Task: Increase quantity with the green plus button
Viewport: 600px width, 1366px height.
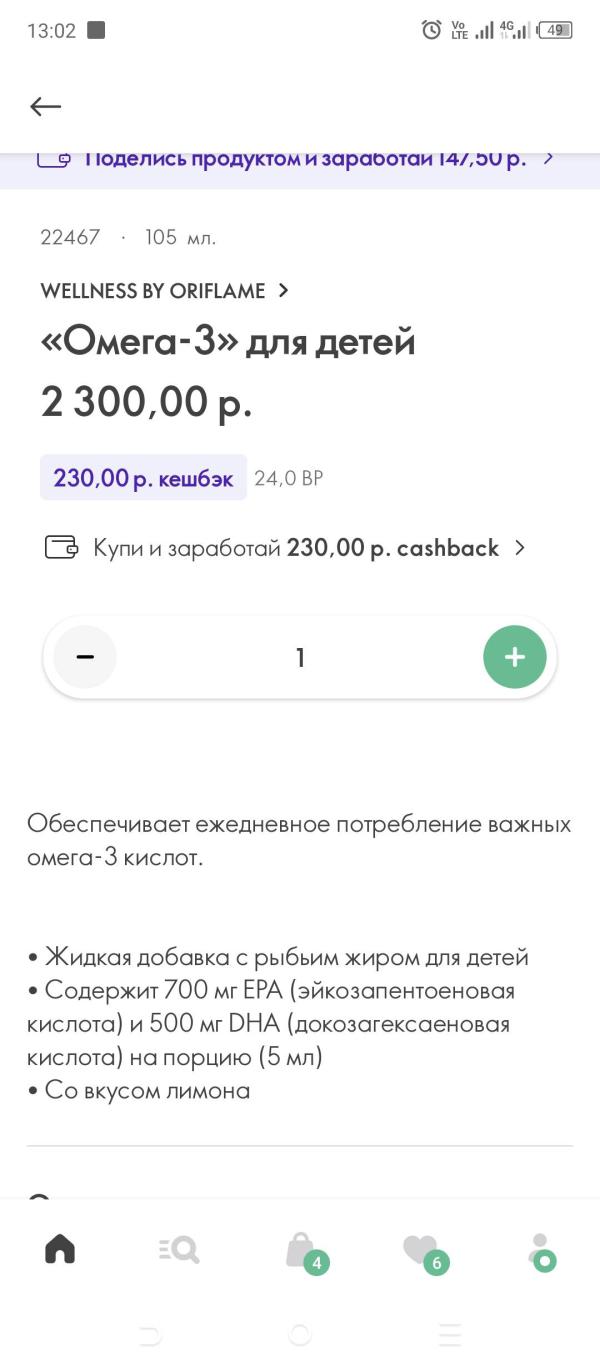Action: tap(515, 657)
